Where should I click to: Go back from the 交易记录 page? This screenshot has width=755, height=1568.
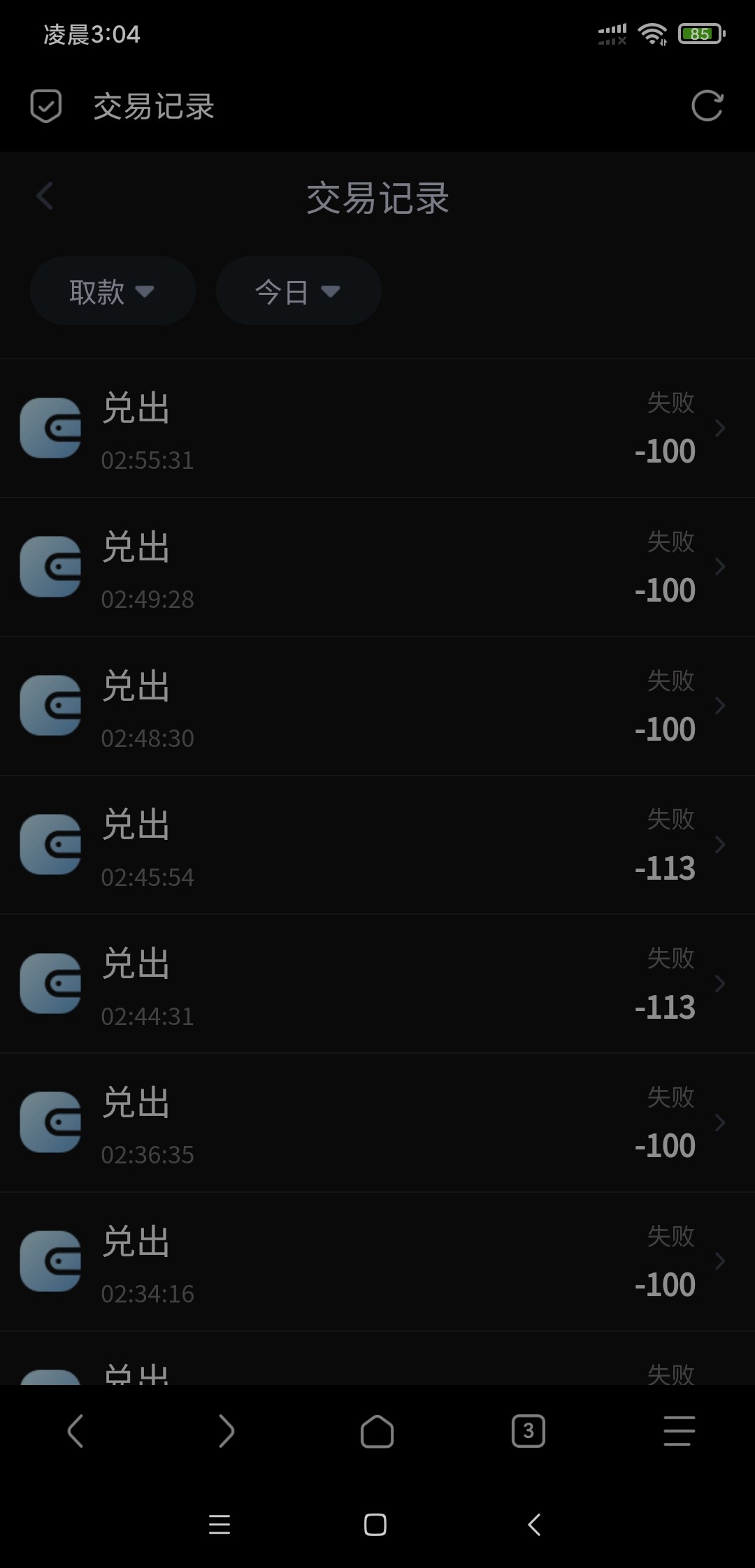point(45,196)
